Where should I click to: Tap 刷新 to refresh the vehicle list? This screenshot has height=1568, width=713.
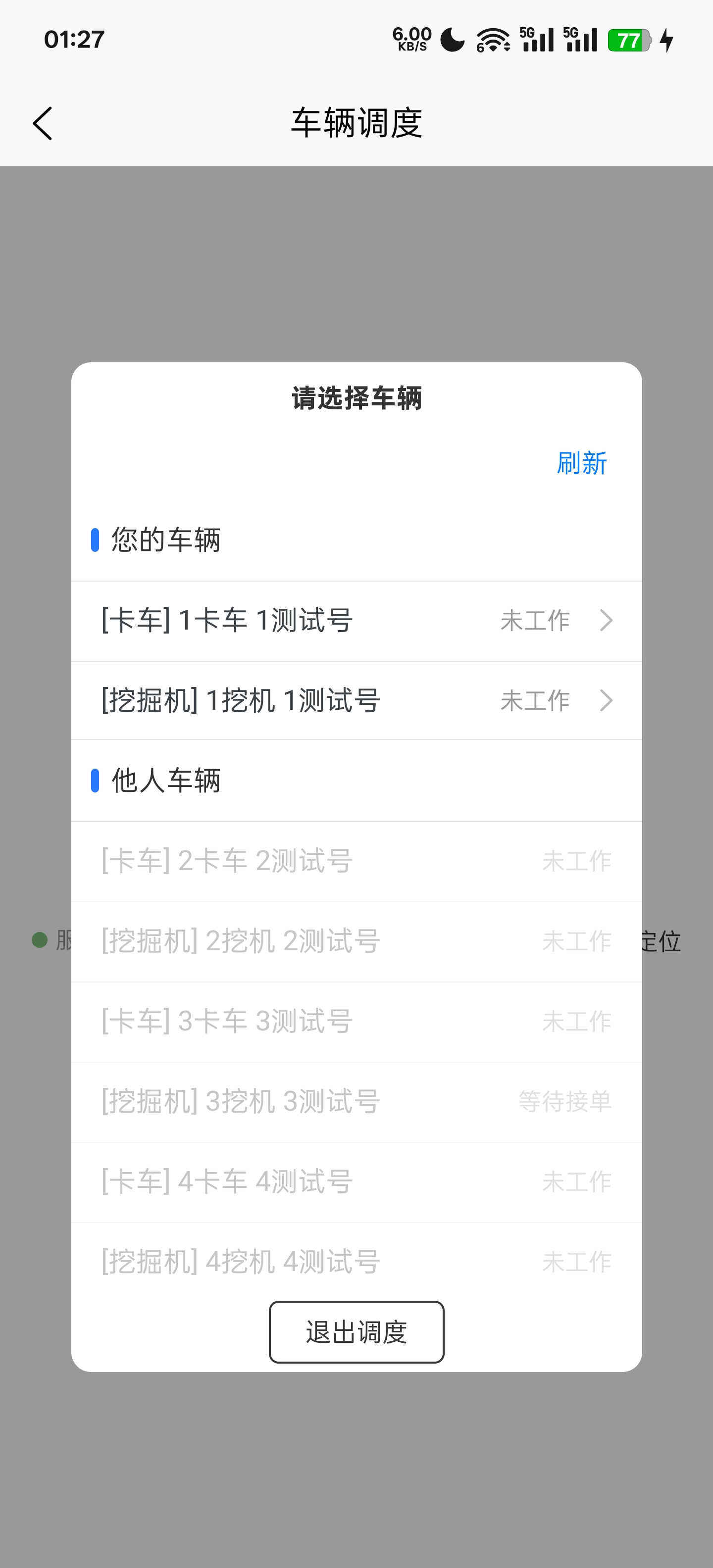[x=581, y=463]
